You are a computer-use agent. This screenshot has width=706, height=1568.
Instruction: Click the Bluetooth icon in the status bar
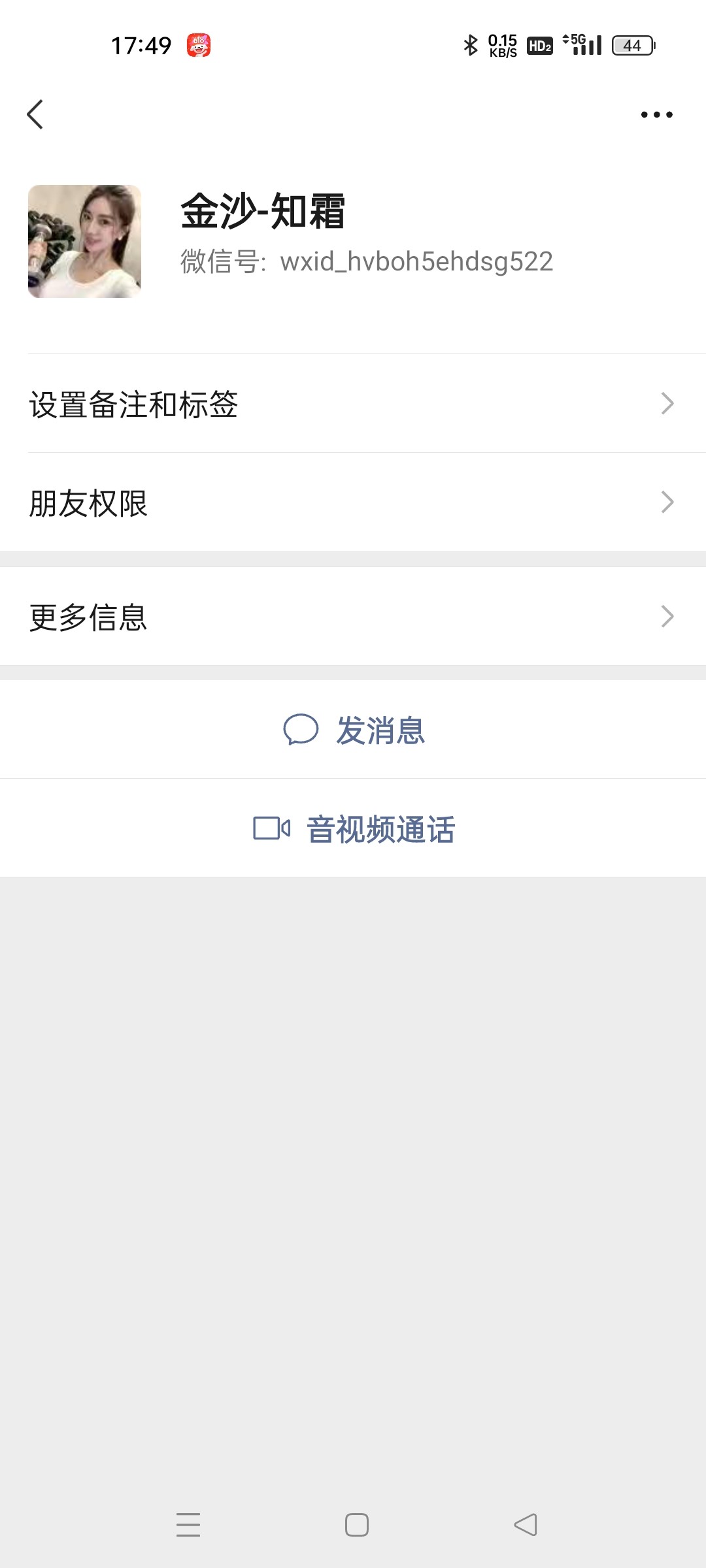click(x=469, y=44)
